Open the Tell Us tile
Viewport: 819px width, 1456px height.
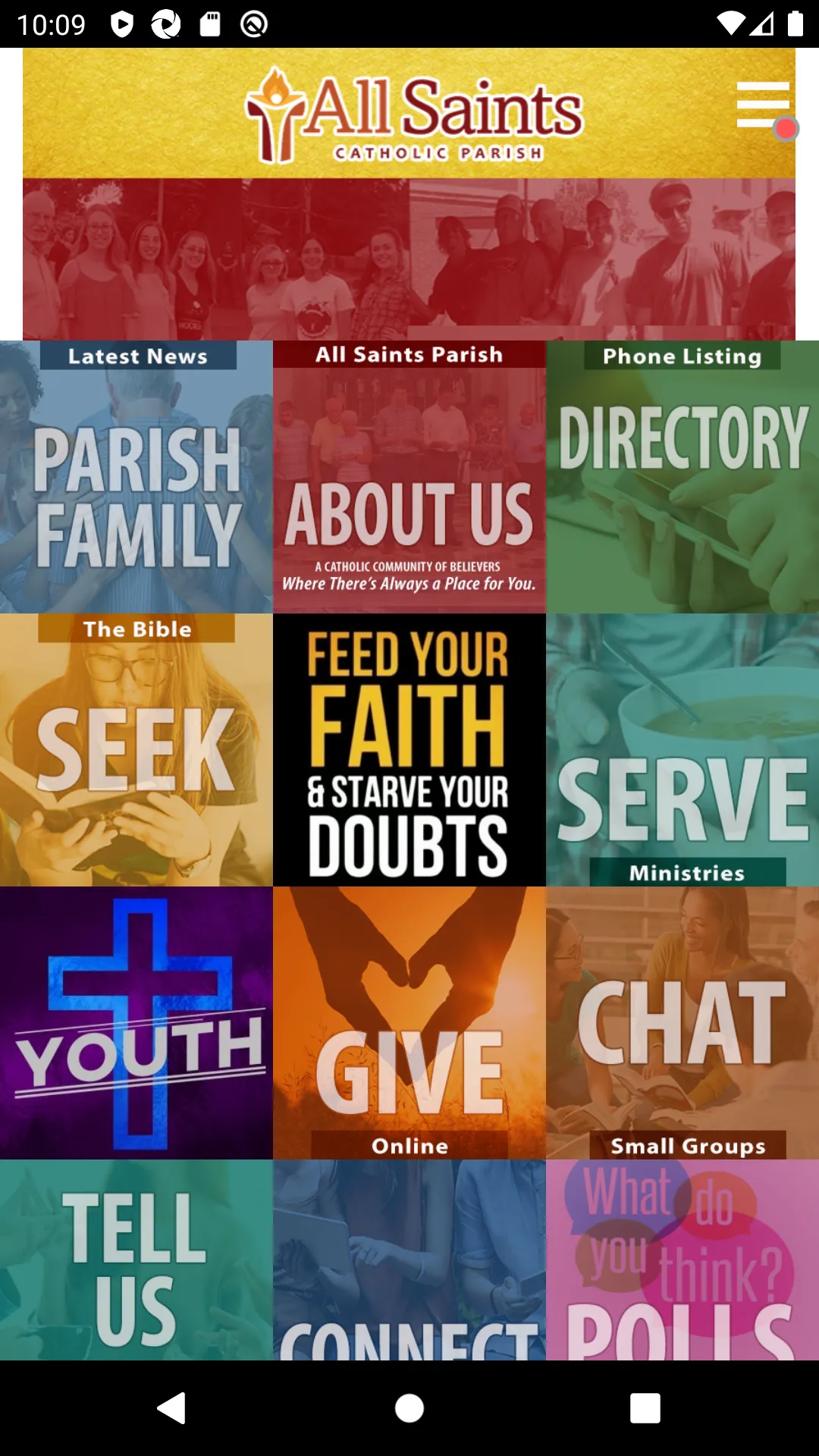pyautogui.click(x=136, y=1260)
